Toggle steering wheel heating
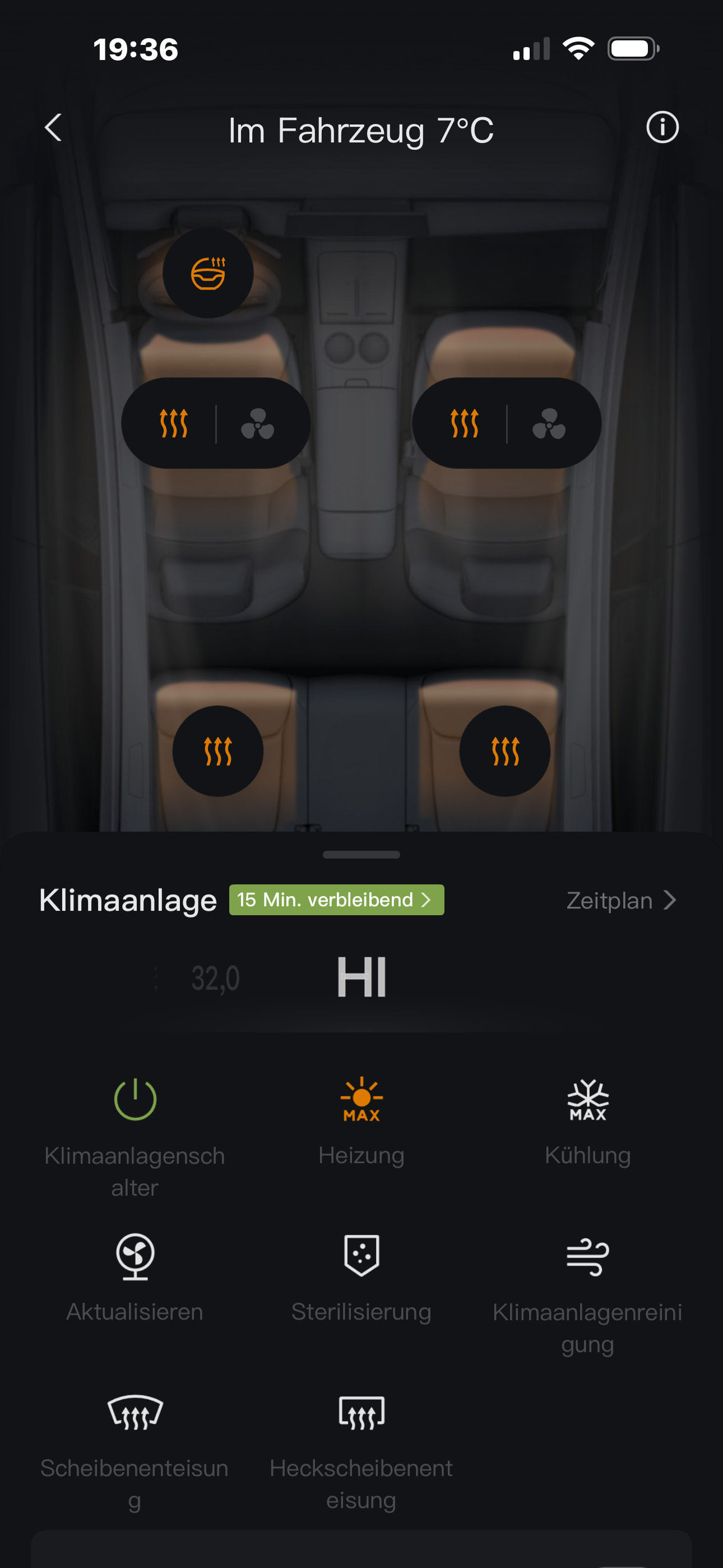 pyautogui.click(x=208, y=273)
